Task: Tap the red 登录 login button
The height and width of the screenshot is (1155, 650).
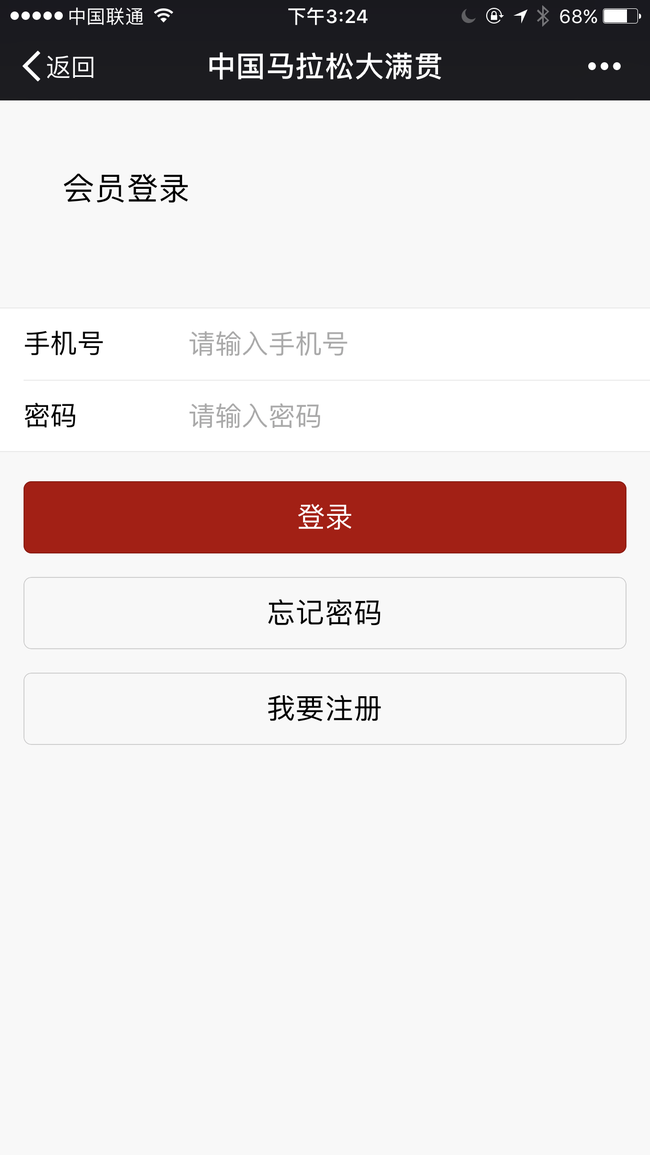Action: coord(325,517)
